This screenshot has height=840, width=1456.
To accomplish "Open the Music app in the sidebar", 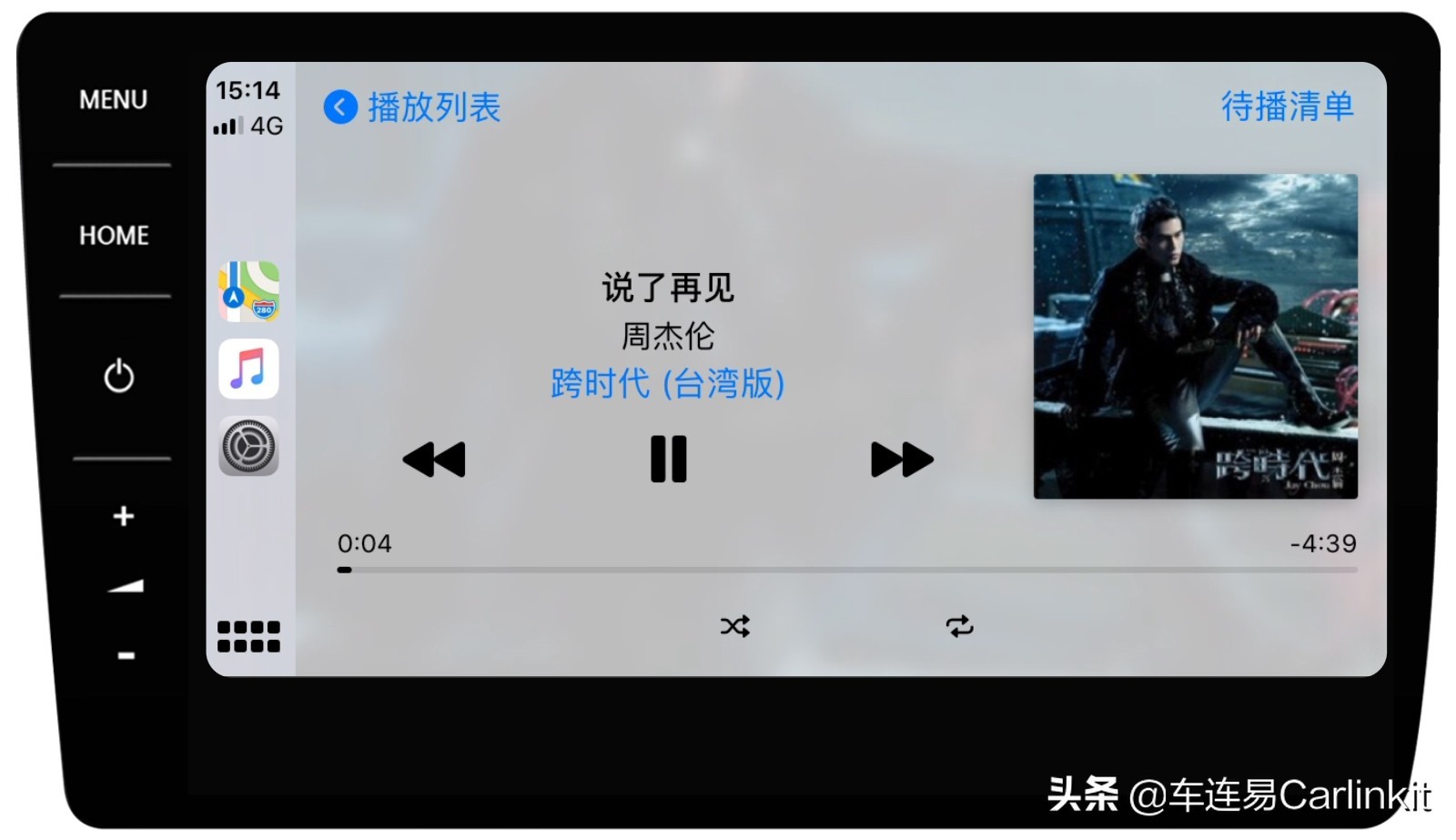I will (x=248, y=369).
